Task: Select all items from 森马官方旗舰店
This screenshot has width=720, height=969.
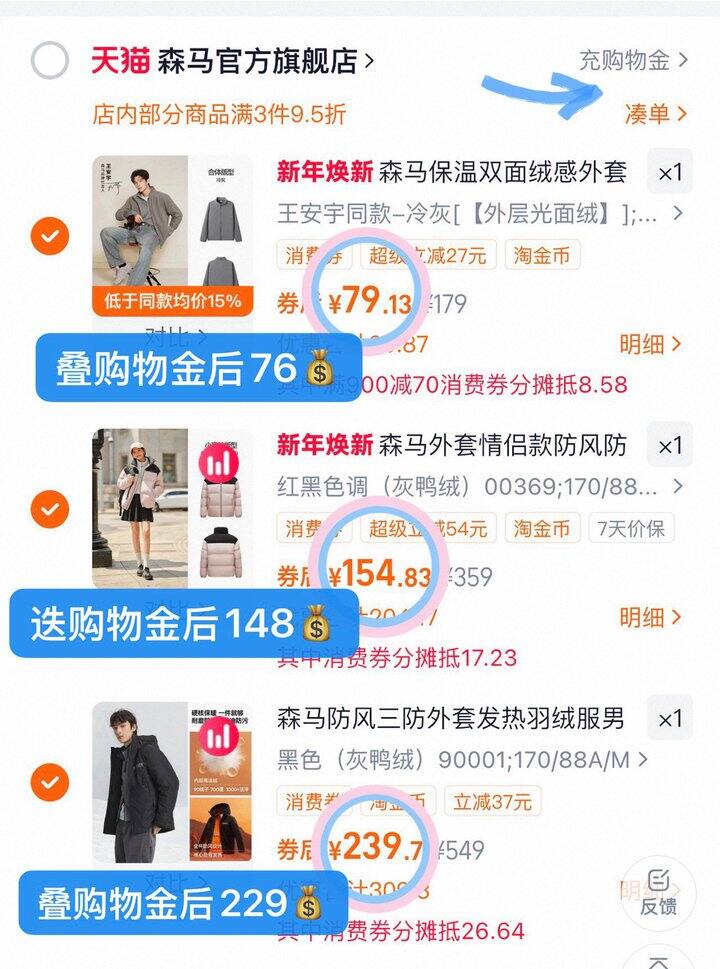Action: (50, 61)
